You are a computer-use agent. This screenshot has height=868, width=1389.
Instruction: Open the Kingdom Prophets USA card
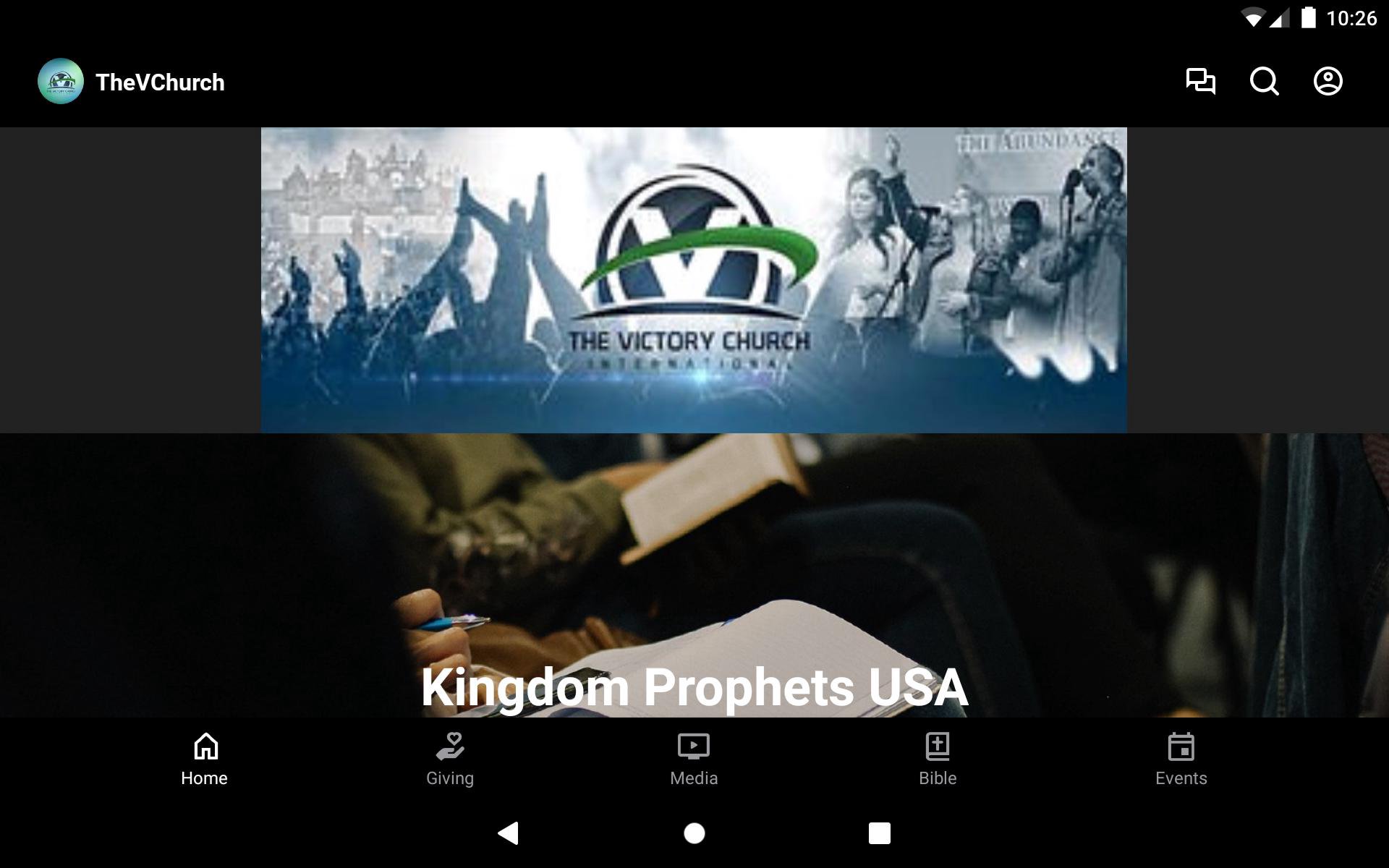pos(693,579)
